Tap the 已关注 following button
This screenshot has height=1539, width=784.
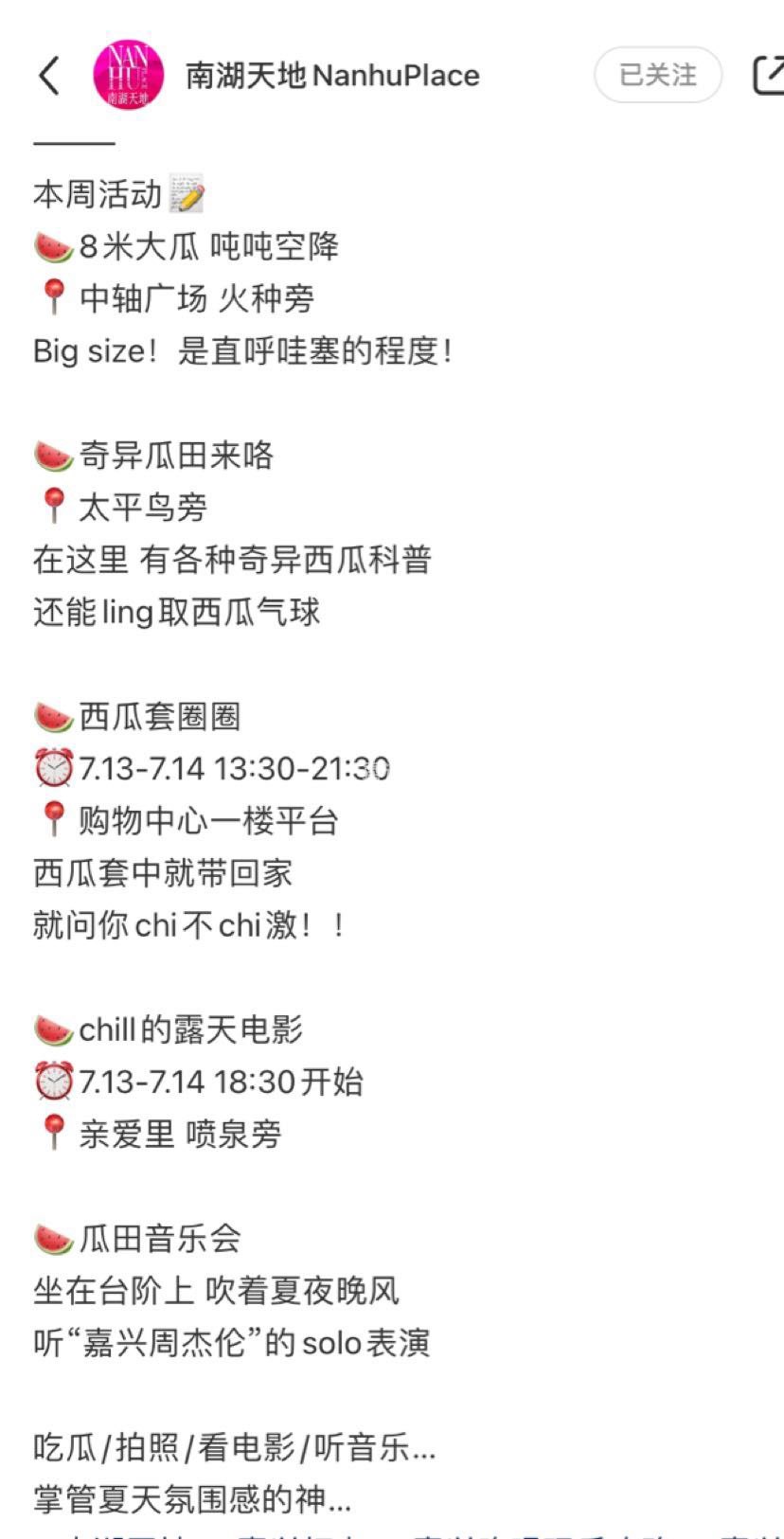657,75
